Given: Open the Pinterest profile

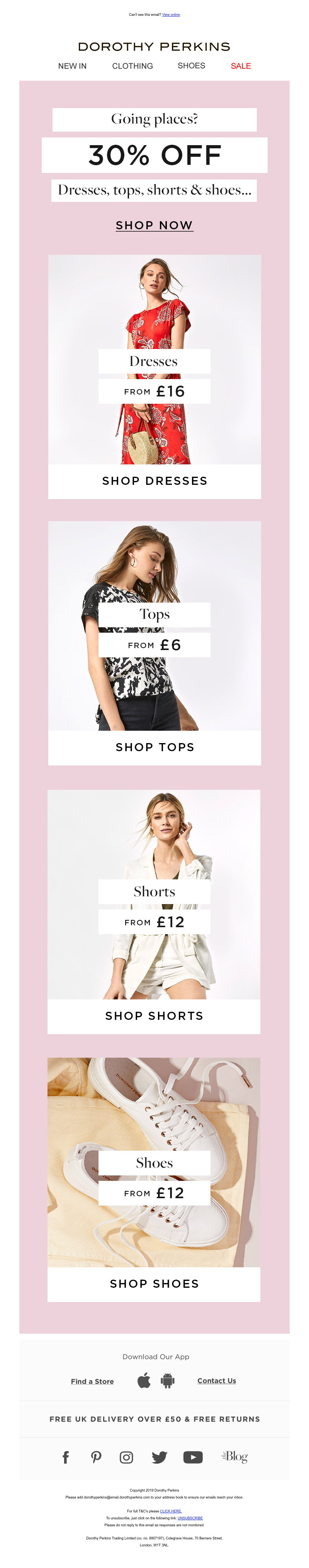Looking at the screenshot, I should pos(96,1456).
